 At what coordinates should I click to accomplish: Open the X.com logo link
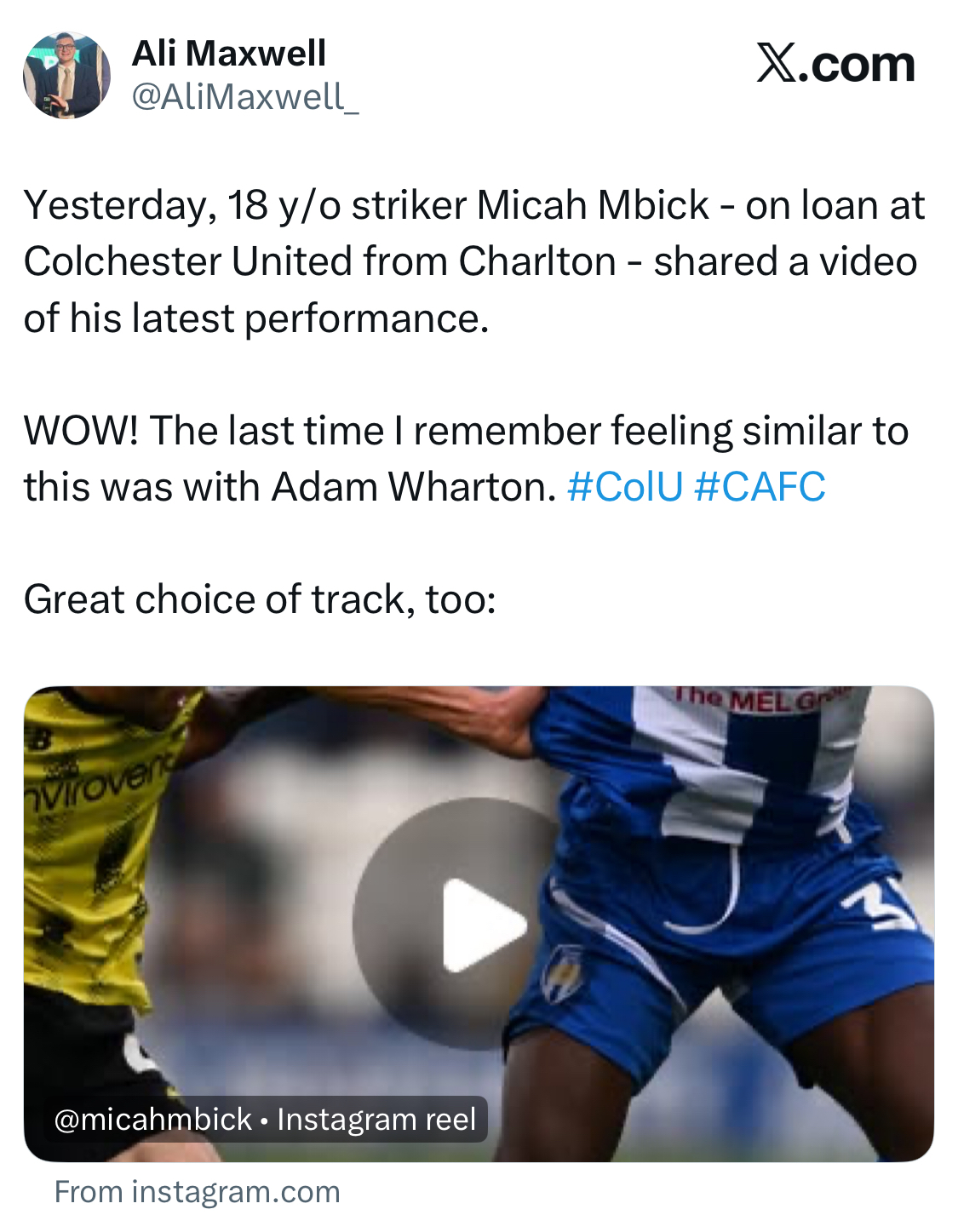[835, 64]
